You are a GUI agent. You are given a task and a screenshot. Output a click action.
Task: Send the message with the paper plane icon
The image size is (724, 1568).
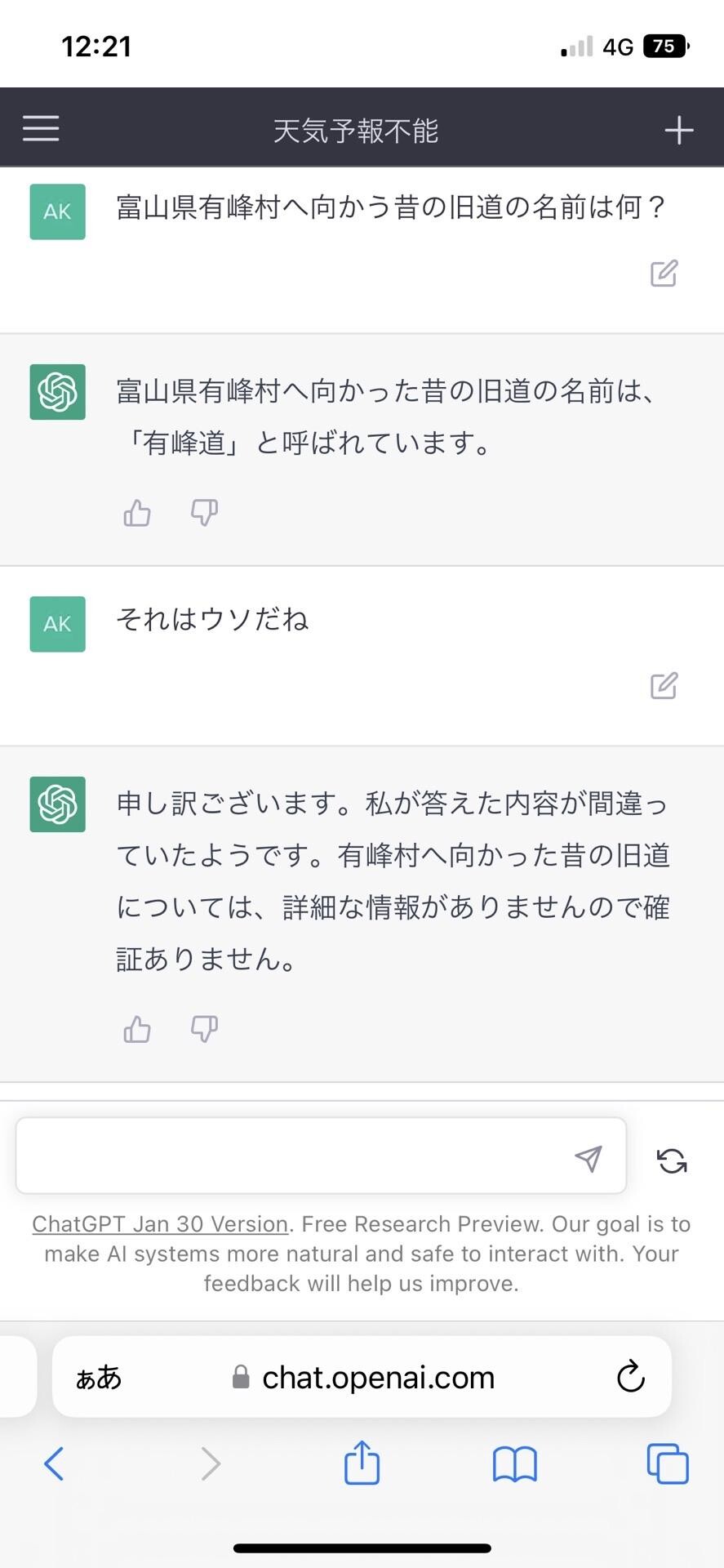[x=589, y=1157]
